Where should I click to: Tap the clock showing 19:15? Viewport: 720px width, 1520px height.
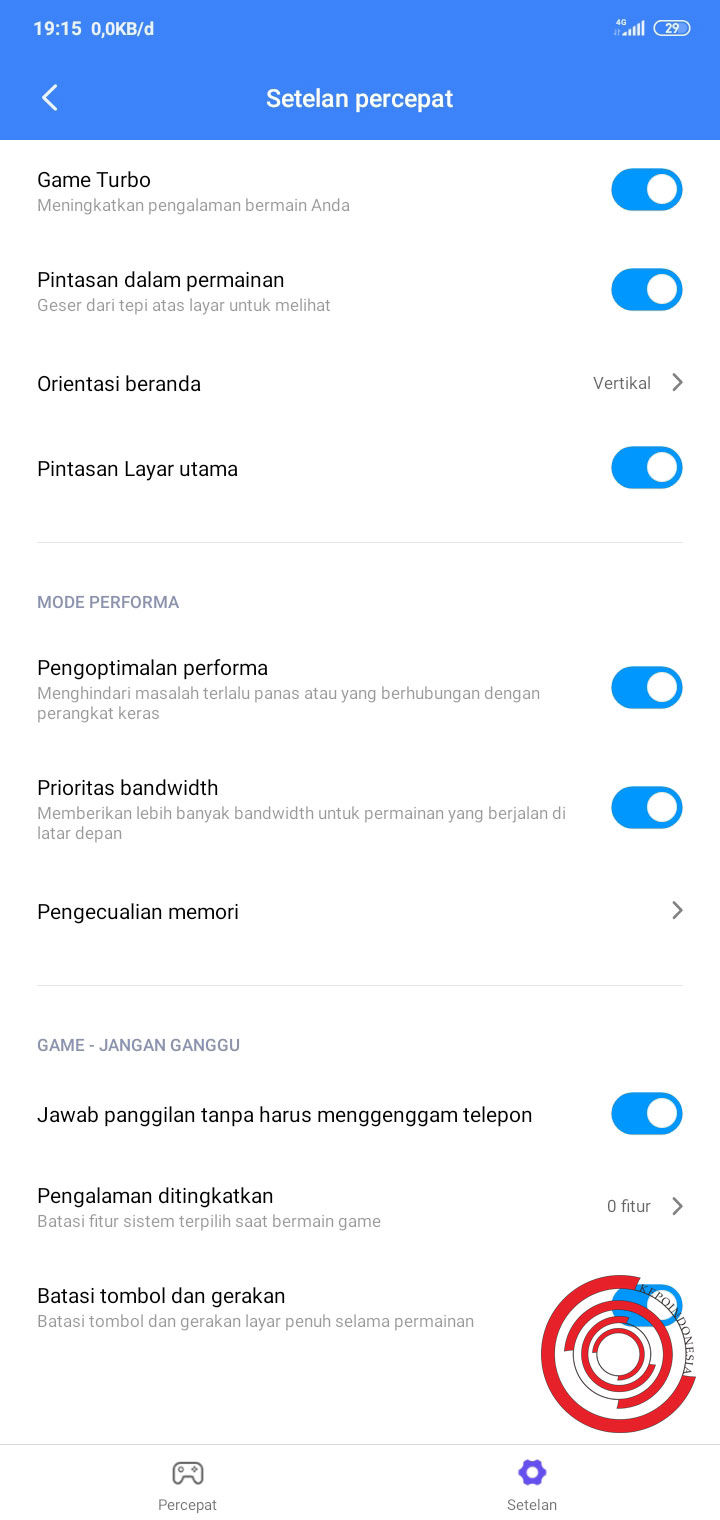[x=52, y=28]
